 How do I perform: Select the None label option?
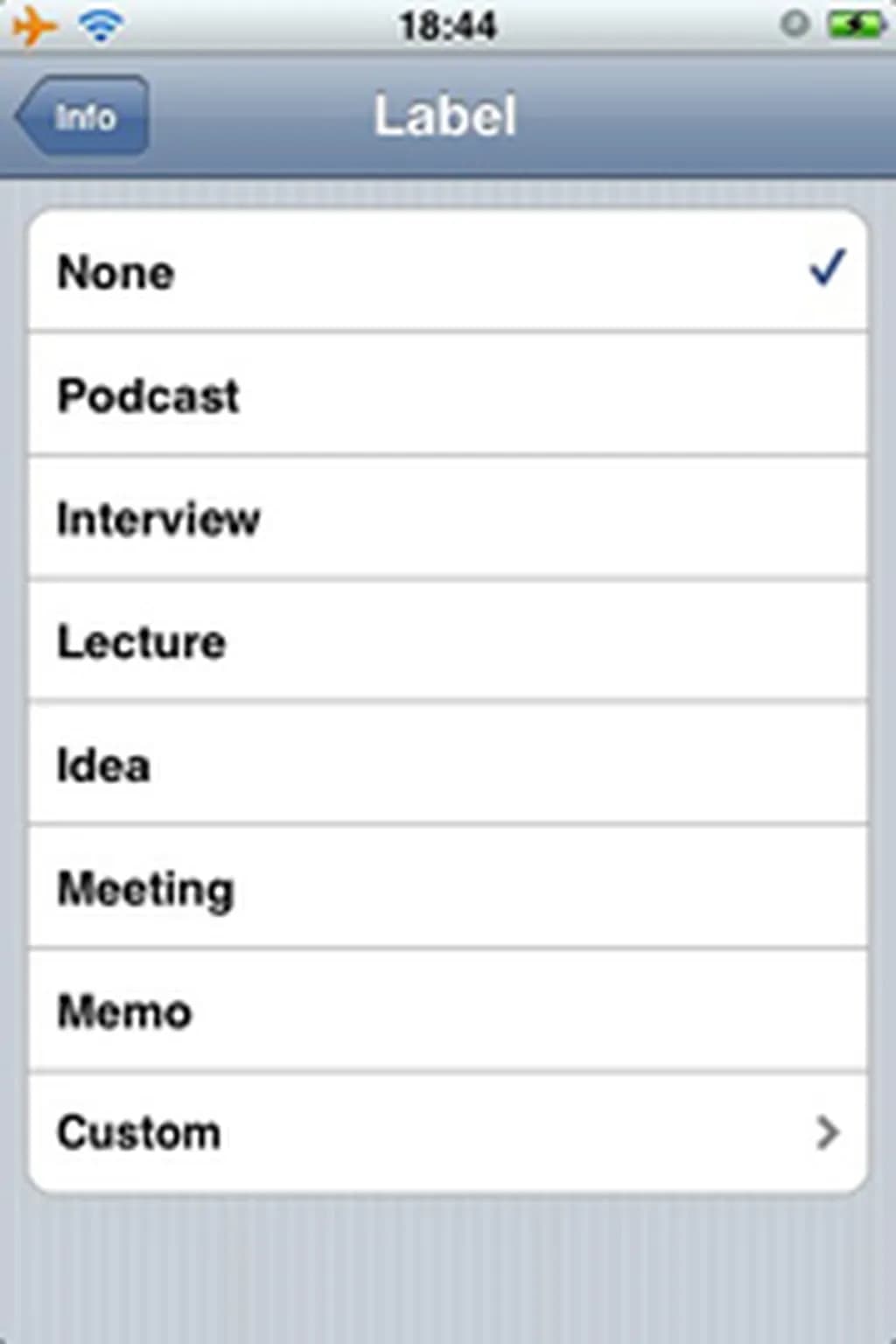click(x=446, y=271)
